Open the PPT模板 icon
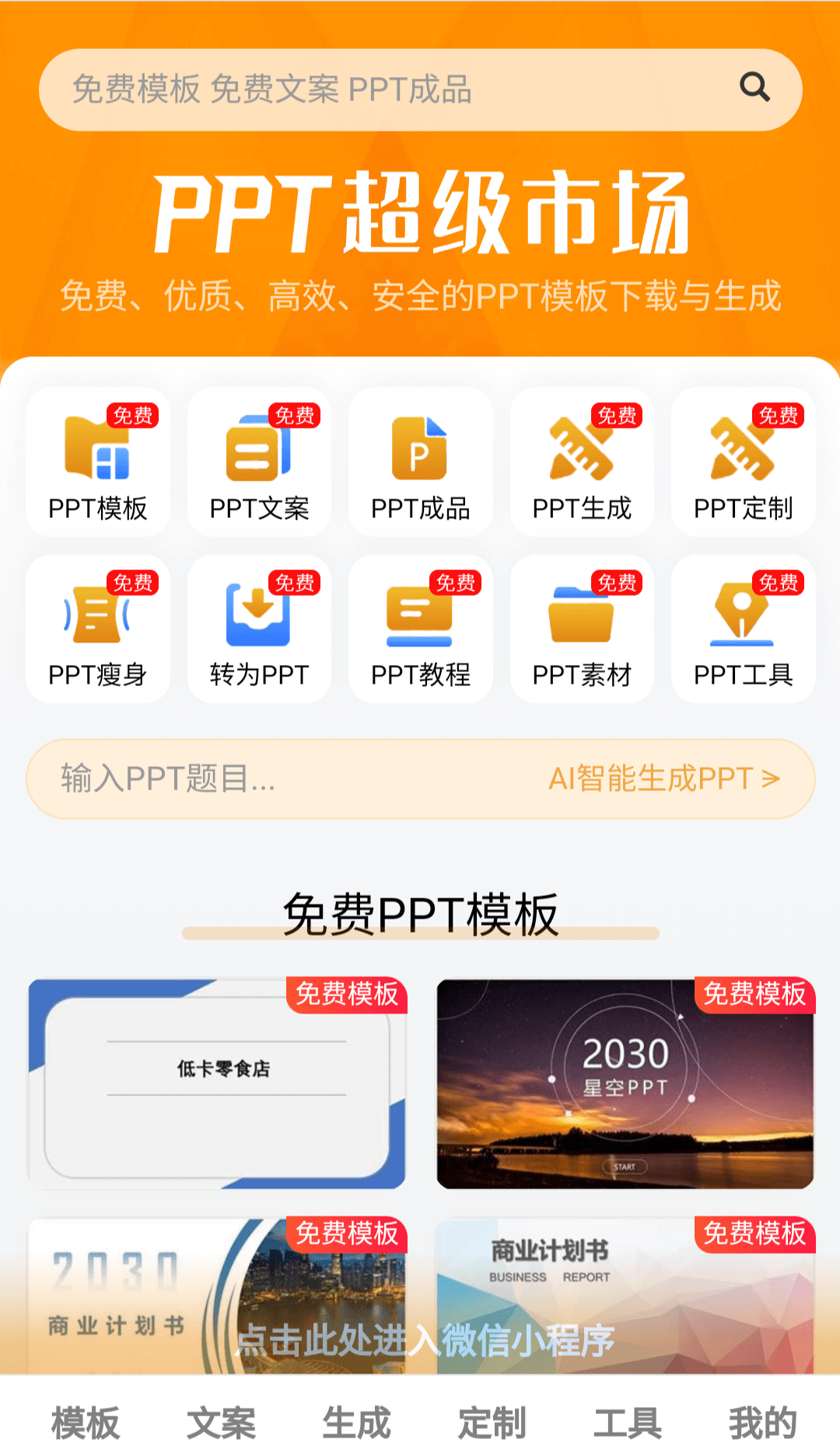The width and height of the screenshot is (840, 1456). coord(96,463)
